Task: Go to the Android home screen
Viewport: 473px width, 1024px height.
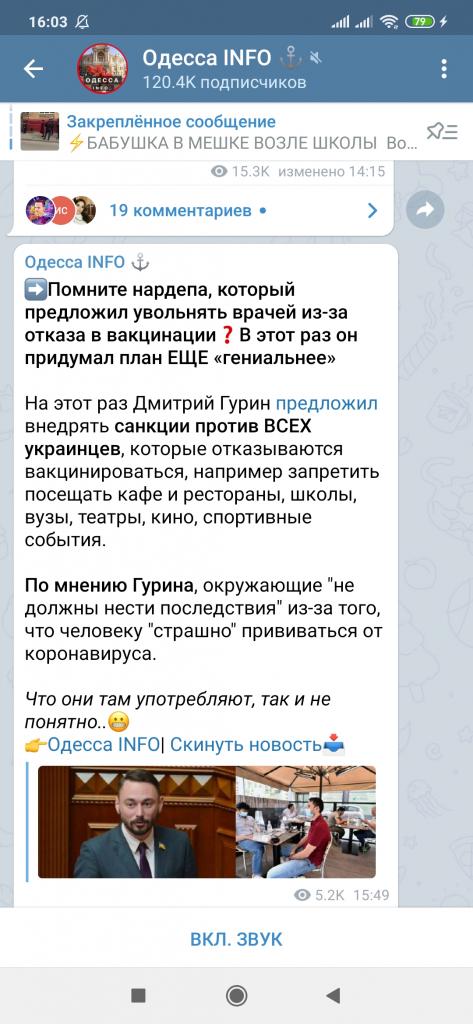Action: [x=236, y=995]
